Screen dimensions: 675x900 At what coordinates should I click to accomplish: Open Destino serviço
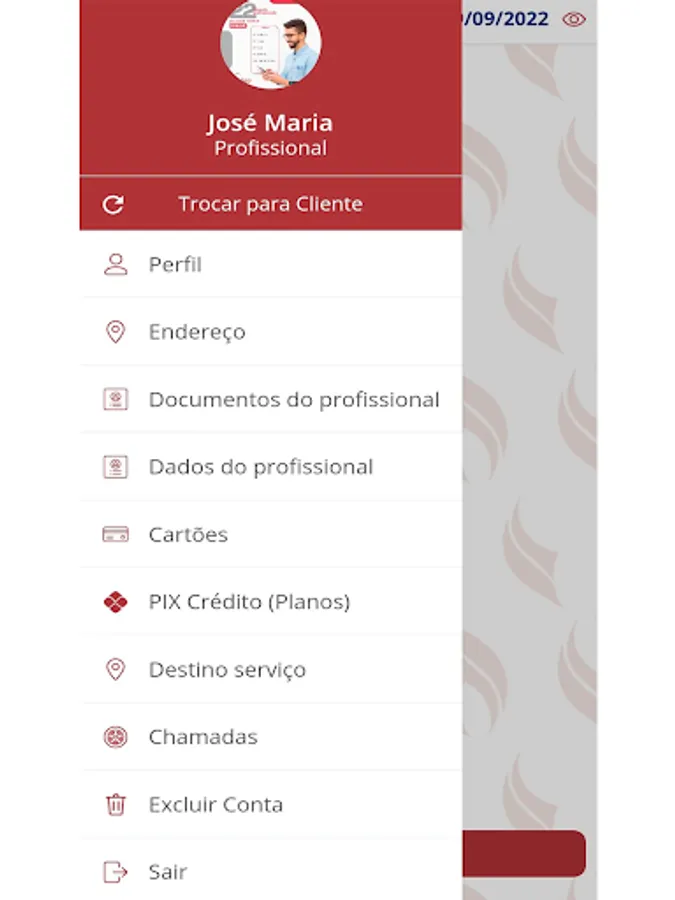pos(270,669)
